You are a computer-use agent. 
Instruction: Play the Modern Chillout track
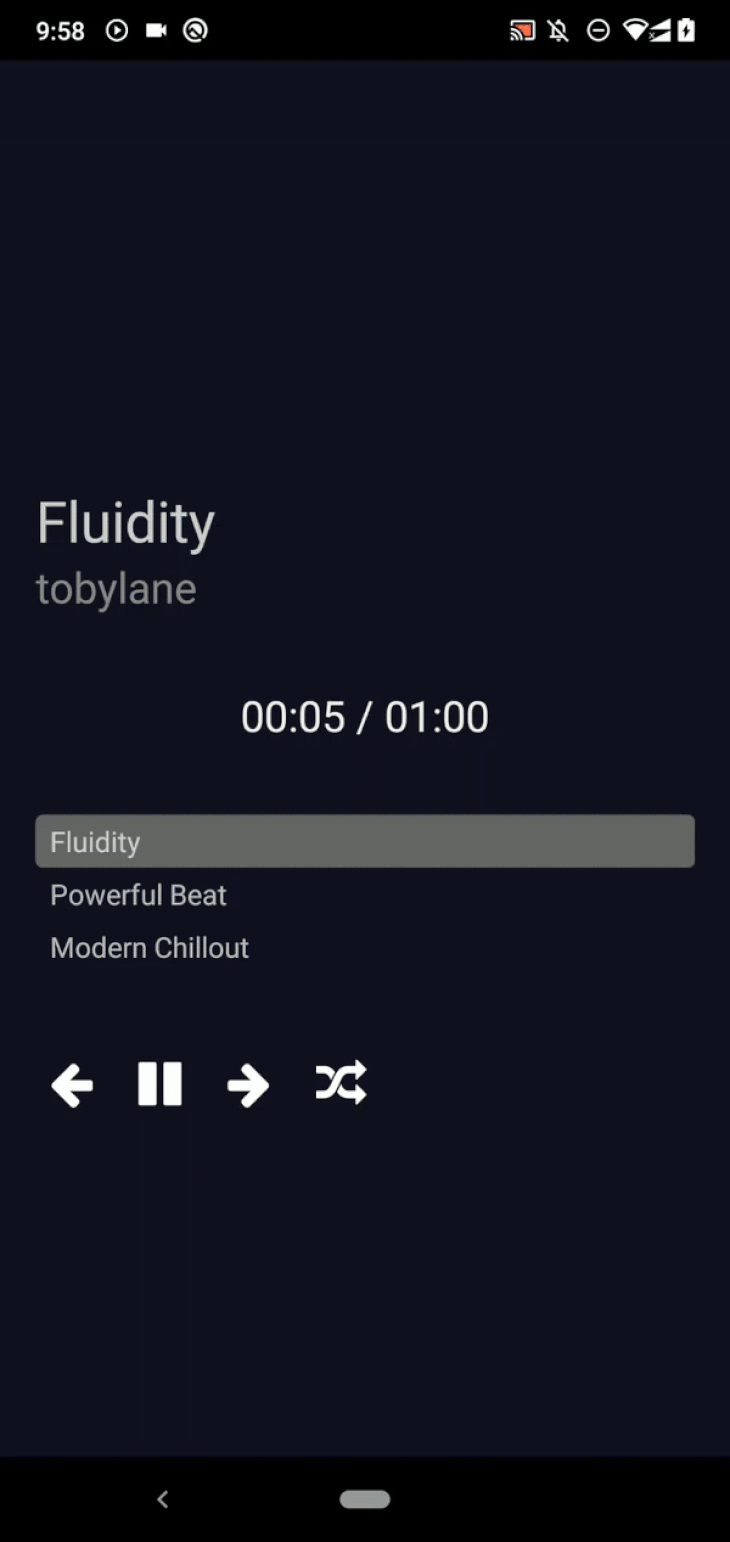150,948
